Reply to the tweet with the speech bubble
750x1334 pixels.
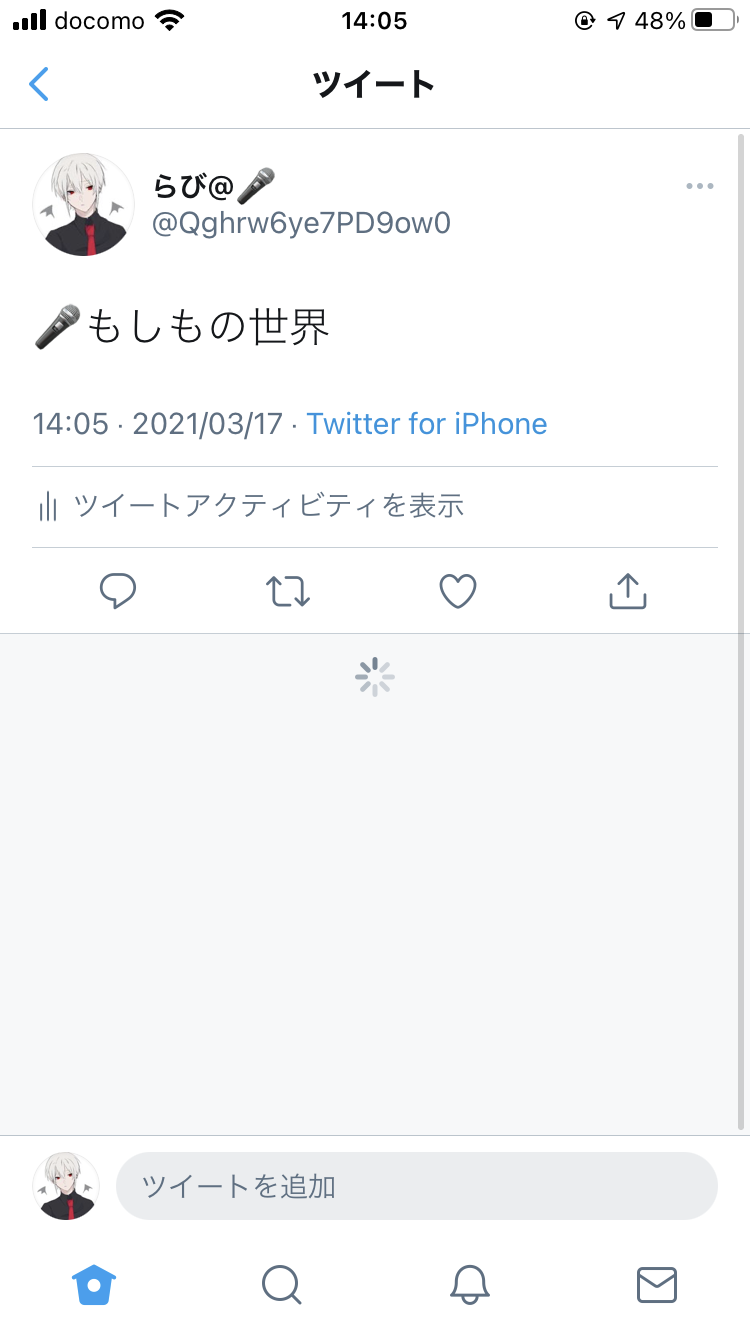click(x=118, y=592)
